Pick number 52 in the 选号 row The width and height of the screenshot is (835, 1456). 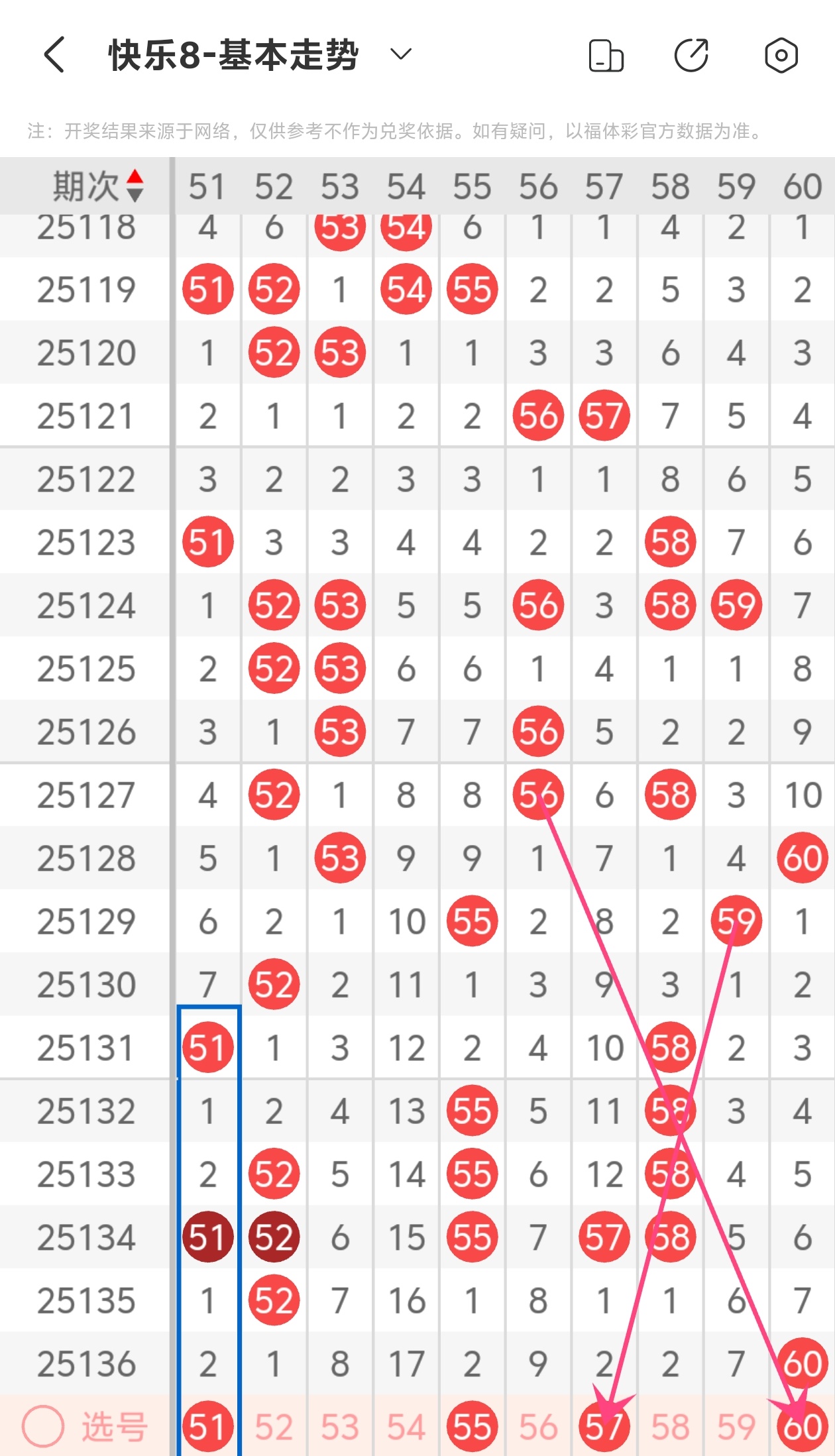(x=274, y=1427)
